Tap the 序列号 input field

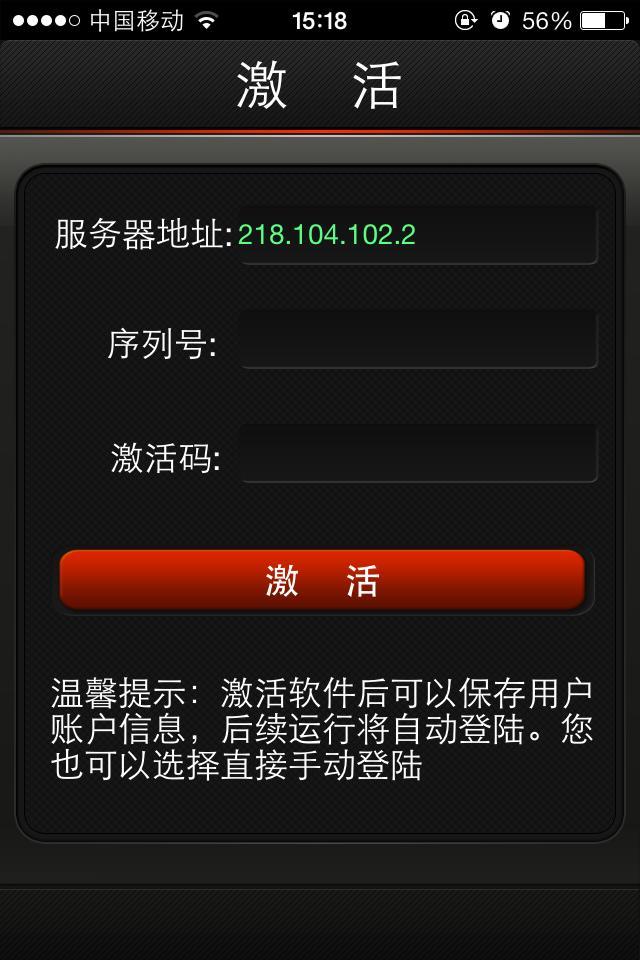pos(418,341)
